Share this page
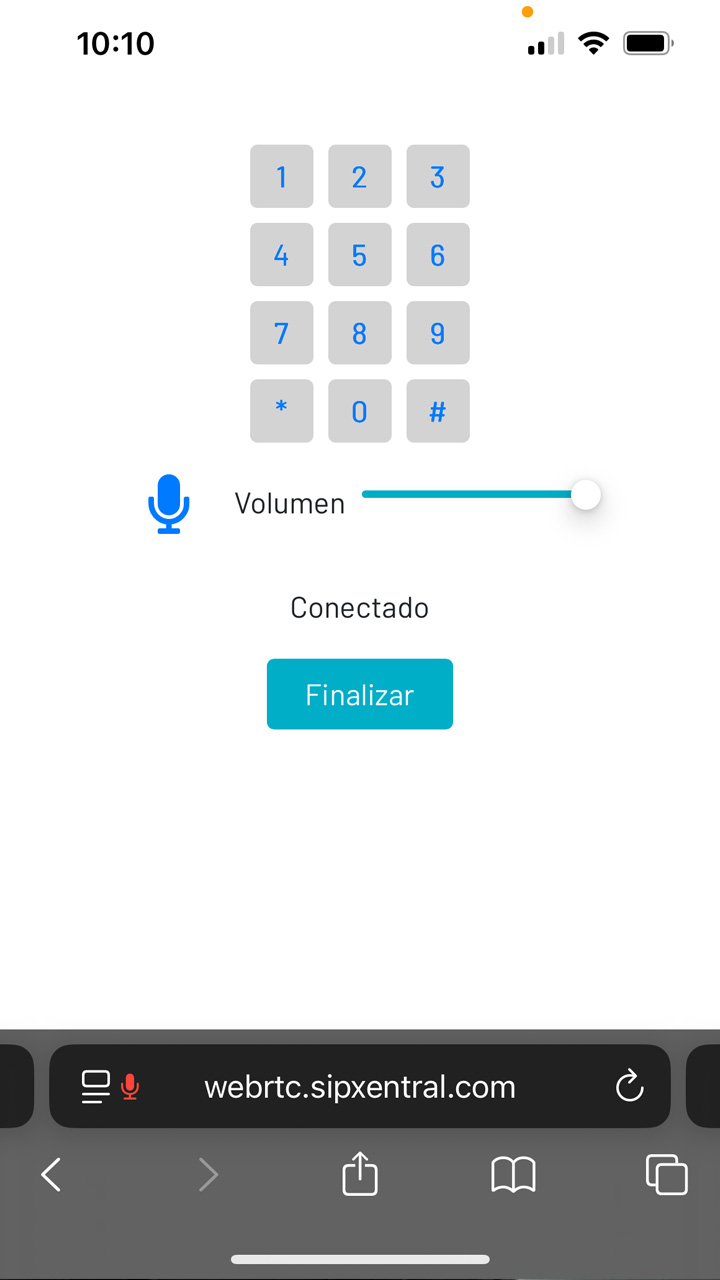 pos(360,1174)
